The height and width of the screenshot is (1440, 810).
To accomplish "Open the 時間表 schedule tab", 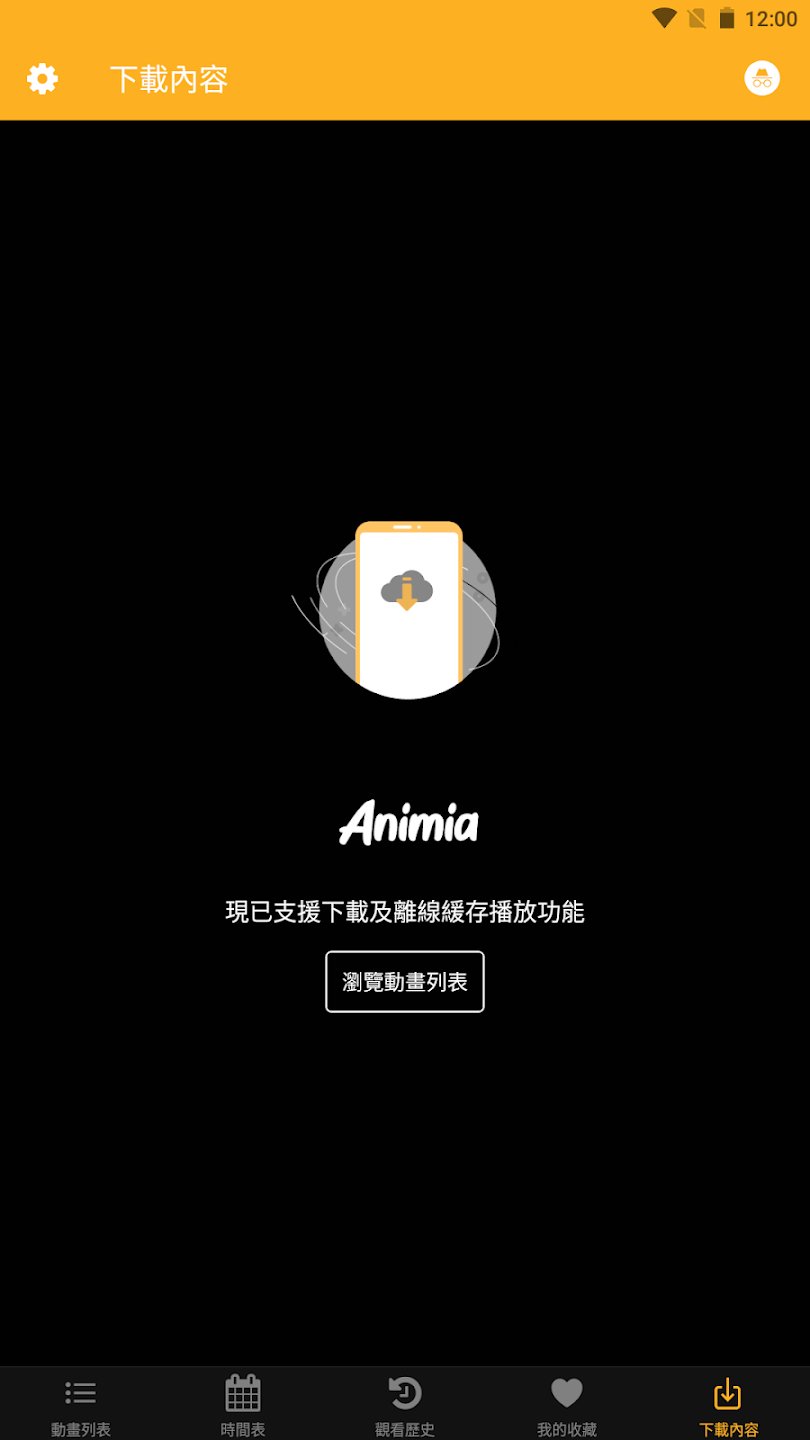I will click(243, 1406).
